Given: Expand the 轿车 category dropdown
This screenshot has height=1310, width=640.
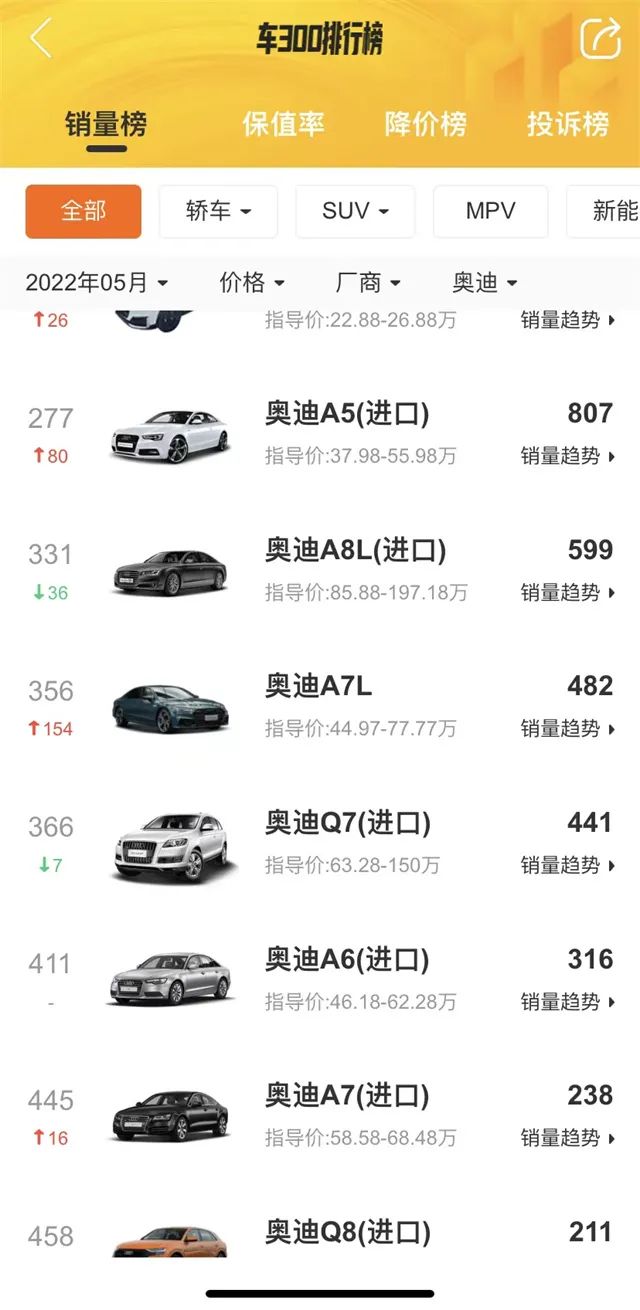Looking at the screenshot, I should [x=218, y=211].
